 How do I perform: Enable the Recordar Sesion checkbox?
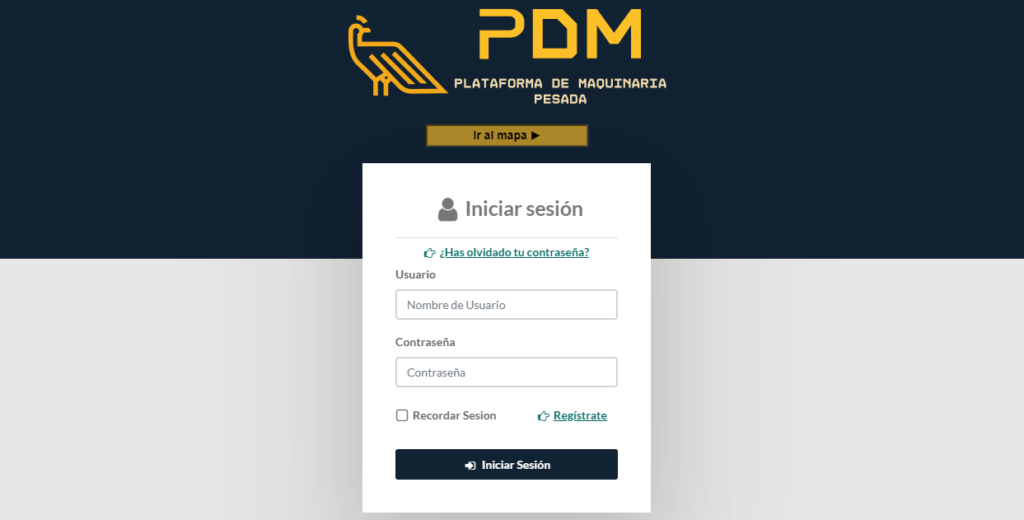tap(402, 415)
